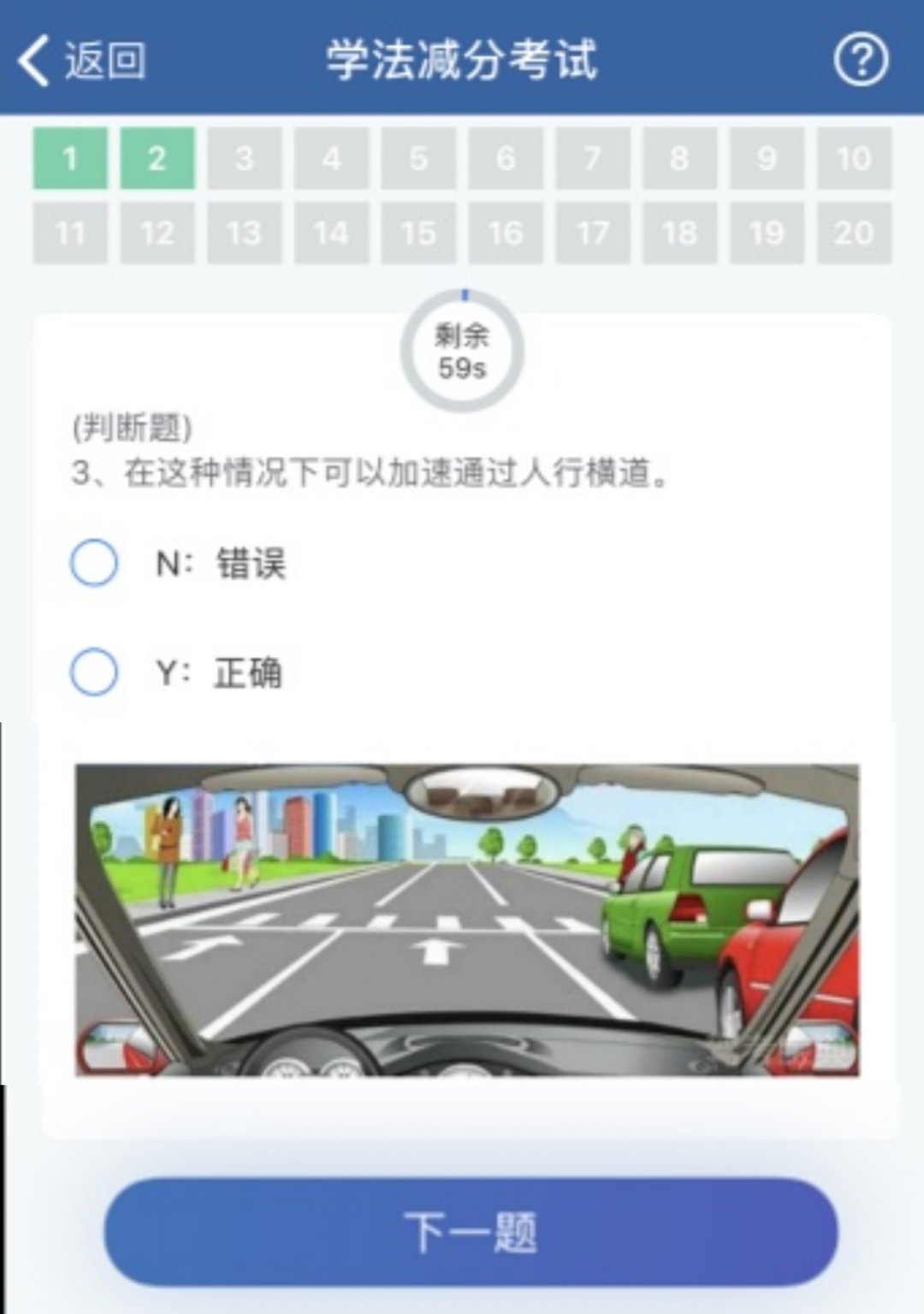The image size is (924, 1314).
Task: Go back using the 返回 arrow
Action: point(80,60)
